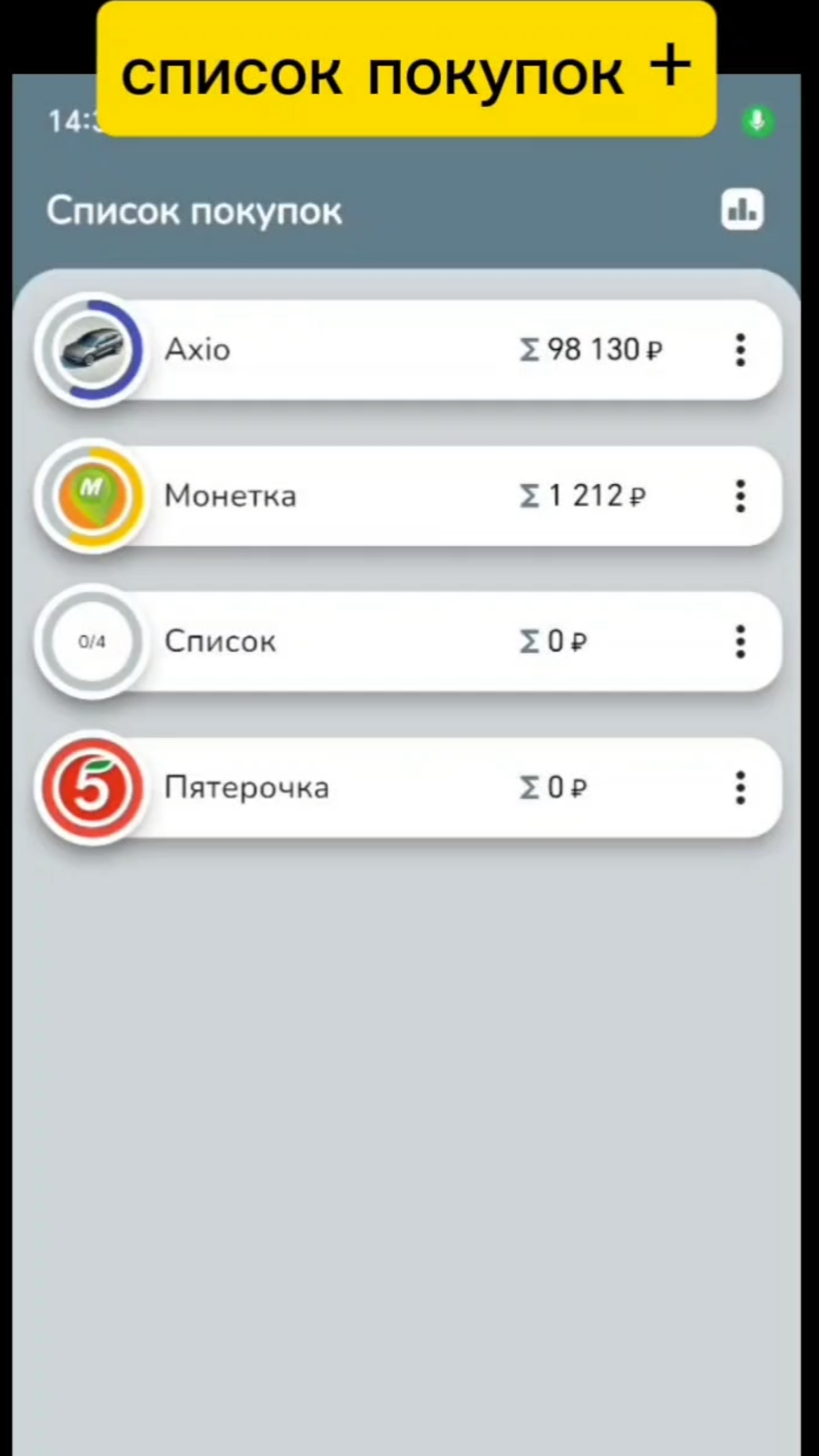Open the Axio shopping list

click(x=335, y=350)
